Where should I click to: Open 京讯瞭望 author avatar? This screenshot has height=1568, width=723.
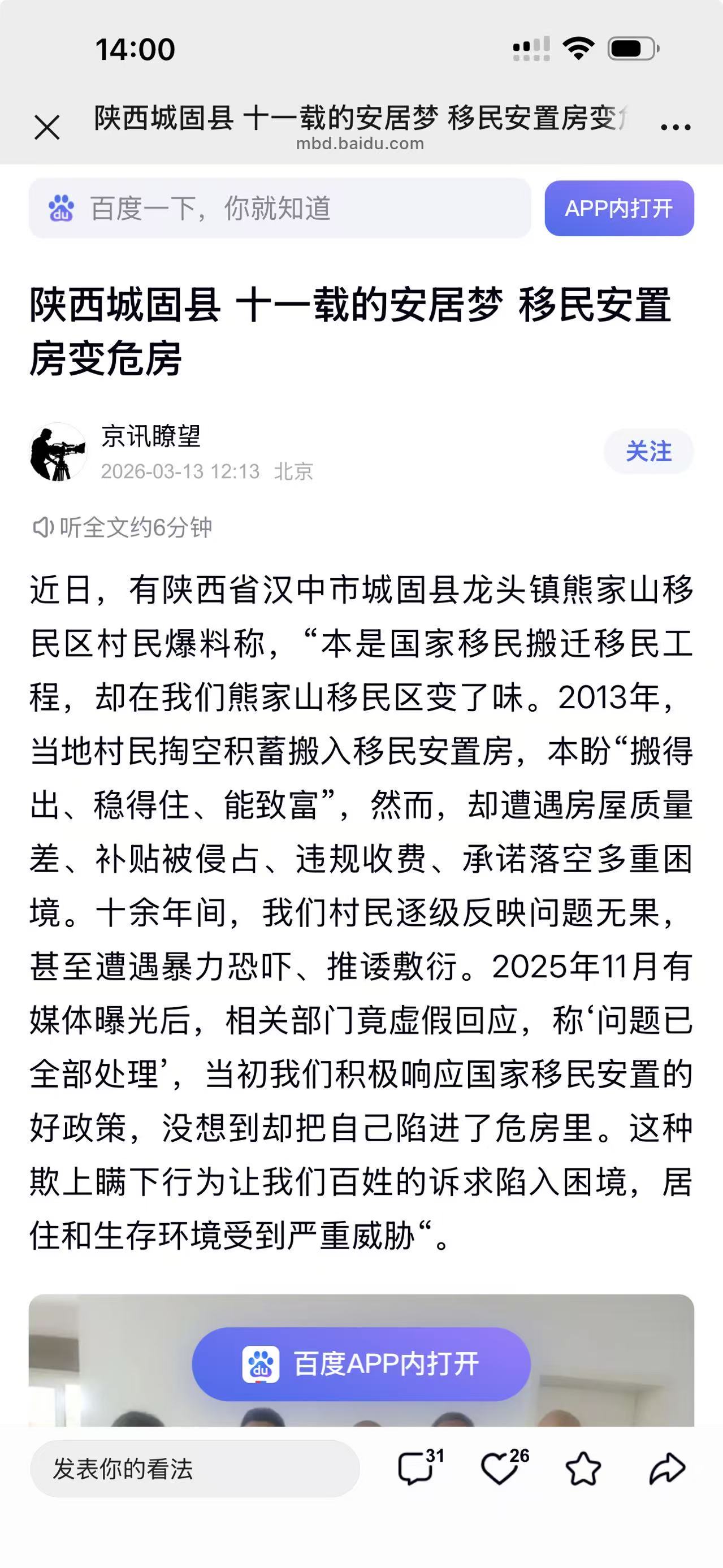58,452
